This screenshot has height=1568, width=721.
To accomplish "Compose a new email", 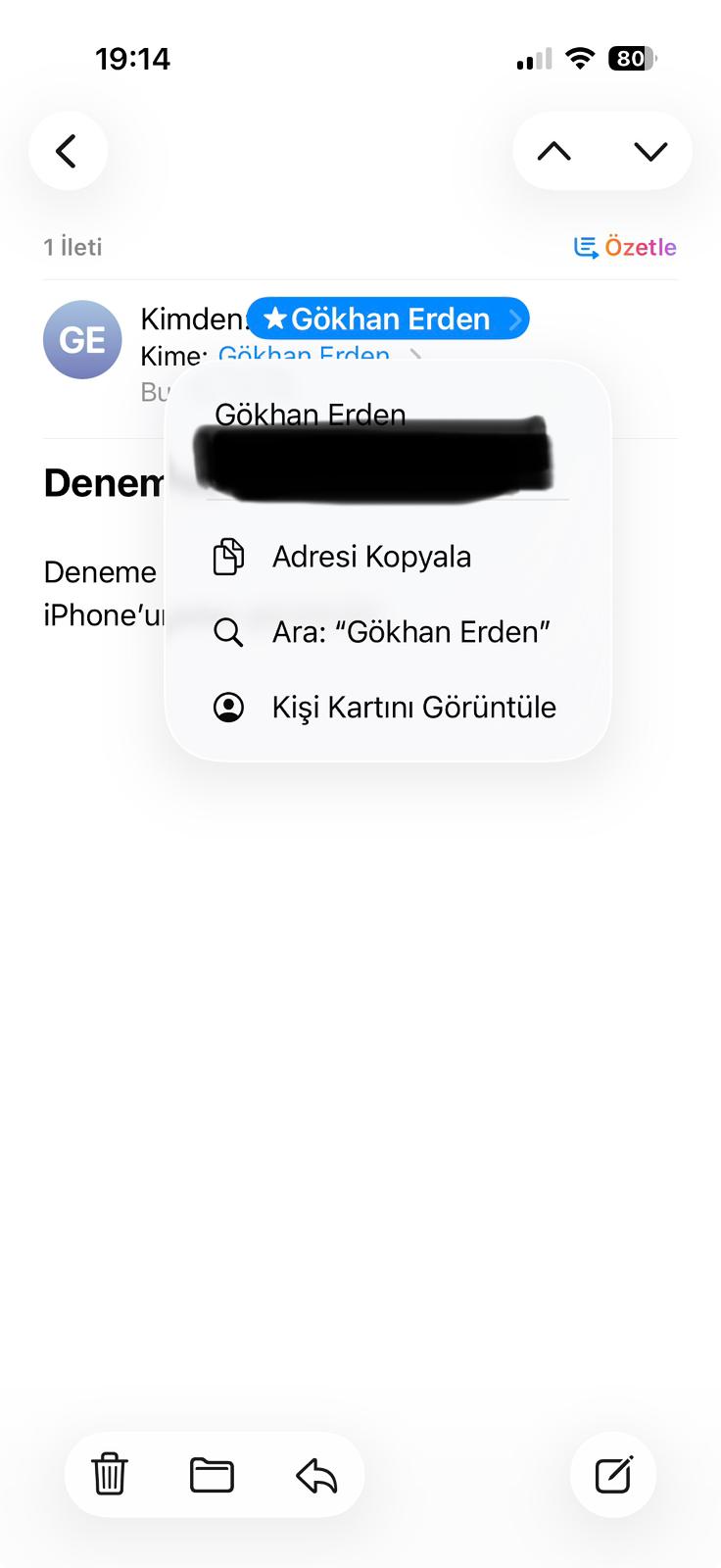I will click(x=613, y=1474).
